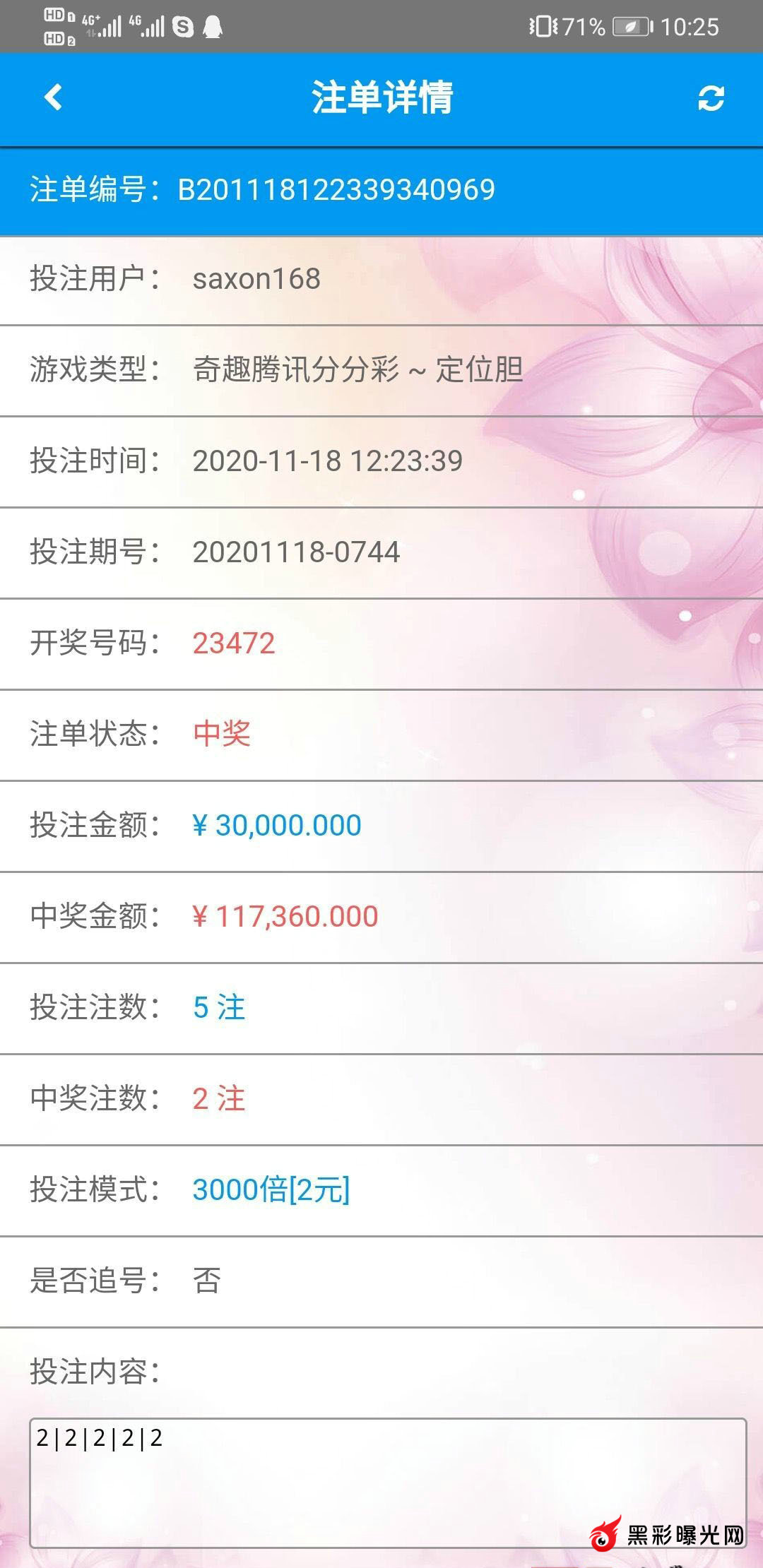Refresh the bet details
This screenshot has height=1568, width=763.
tap(711, 98)
